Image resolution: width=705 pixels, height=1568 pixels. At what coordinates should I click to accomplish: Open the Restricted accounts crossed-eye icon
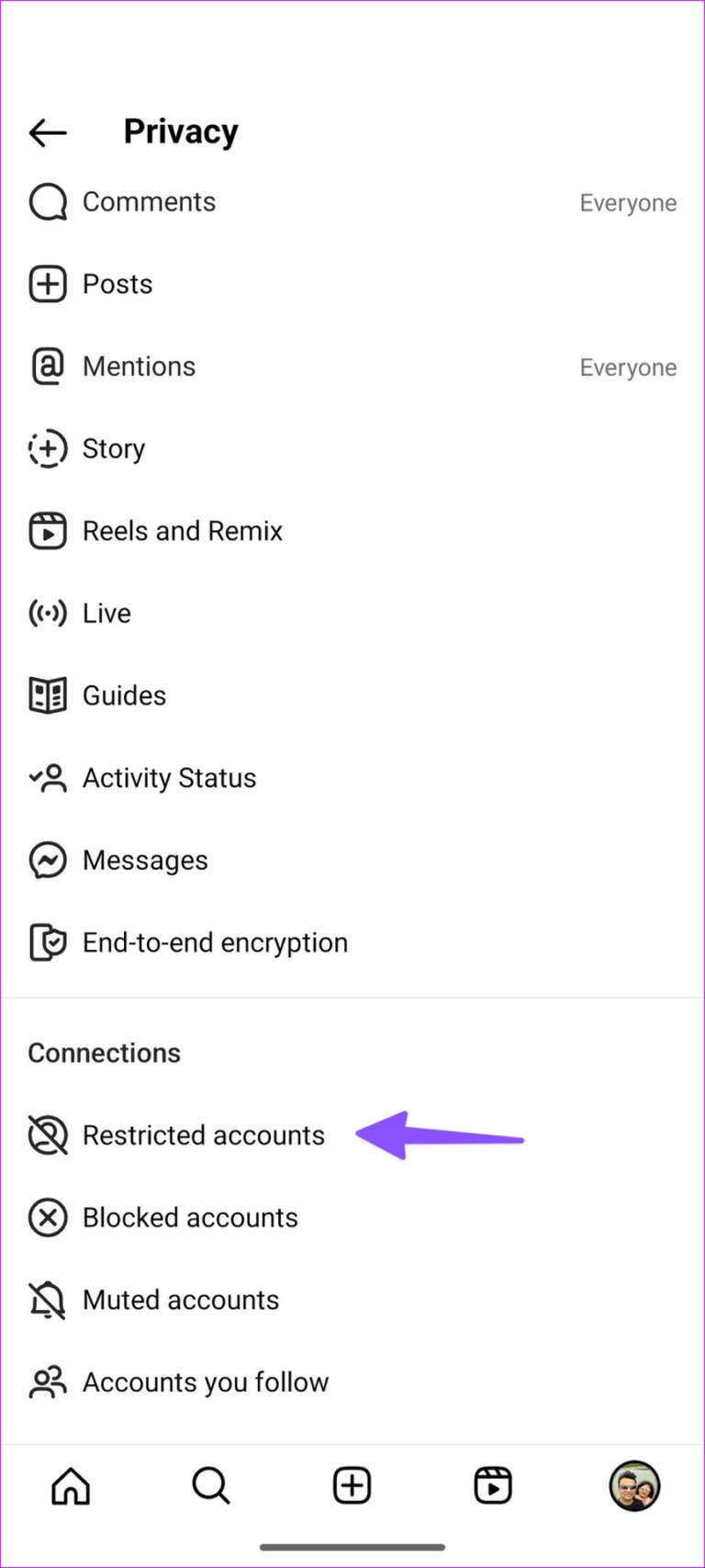48,1134
